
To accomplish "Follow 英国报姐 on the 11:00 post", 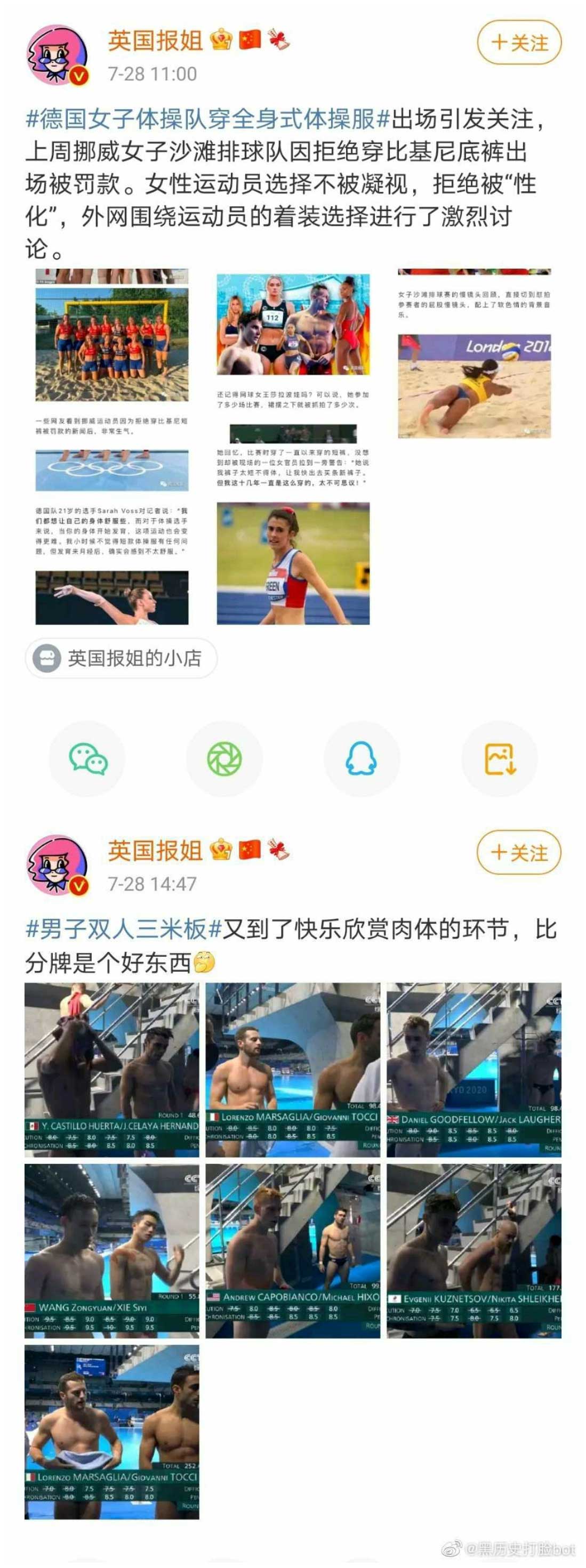I will tap(518, 43).
